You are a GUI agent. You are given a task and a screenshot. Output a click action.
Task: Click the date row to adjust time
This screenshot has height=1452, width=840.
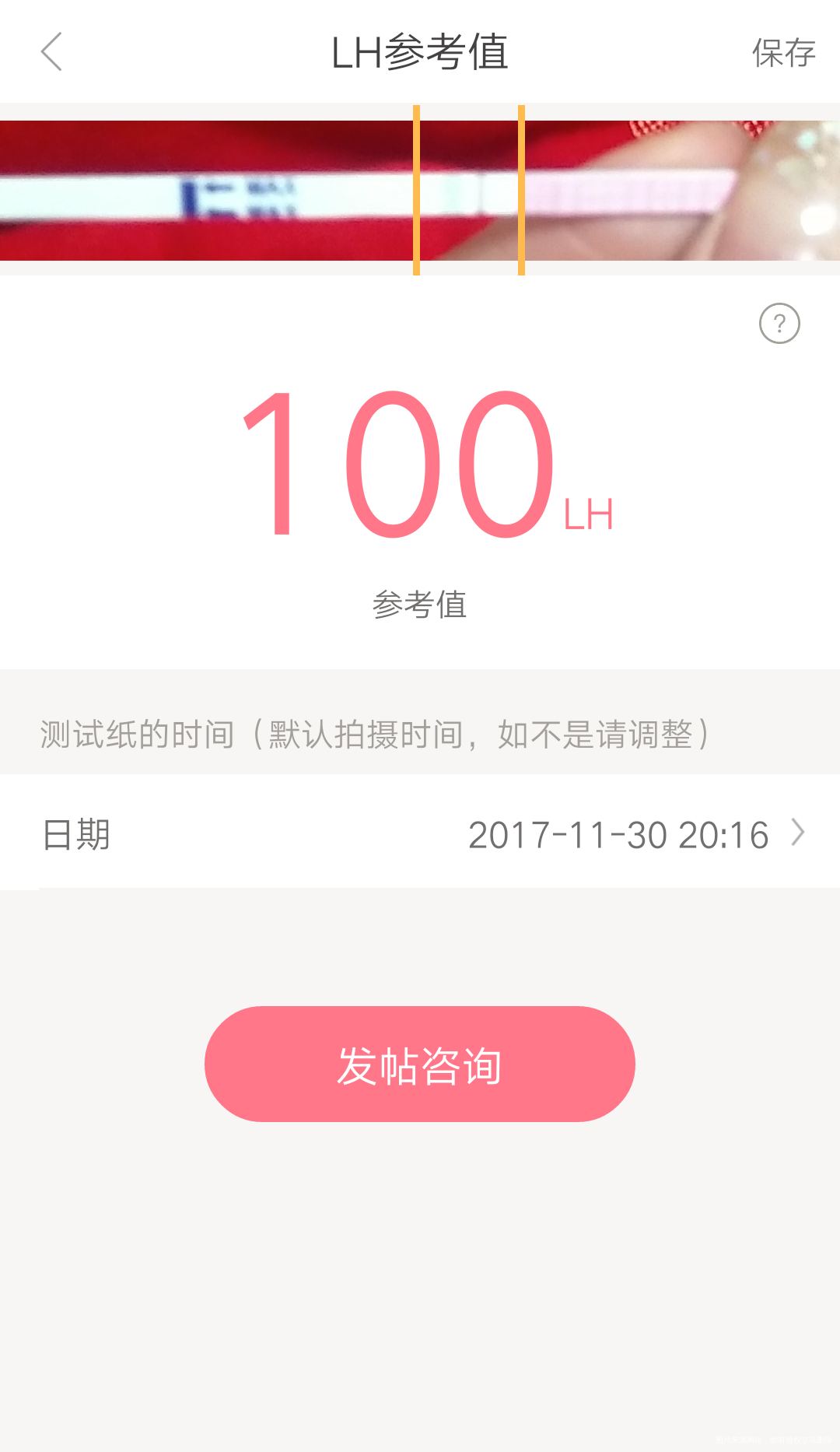[x=420, y=833]
